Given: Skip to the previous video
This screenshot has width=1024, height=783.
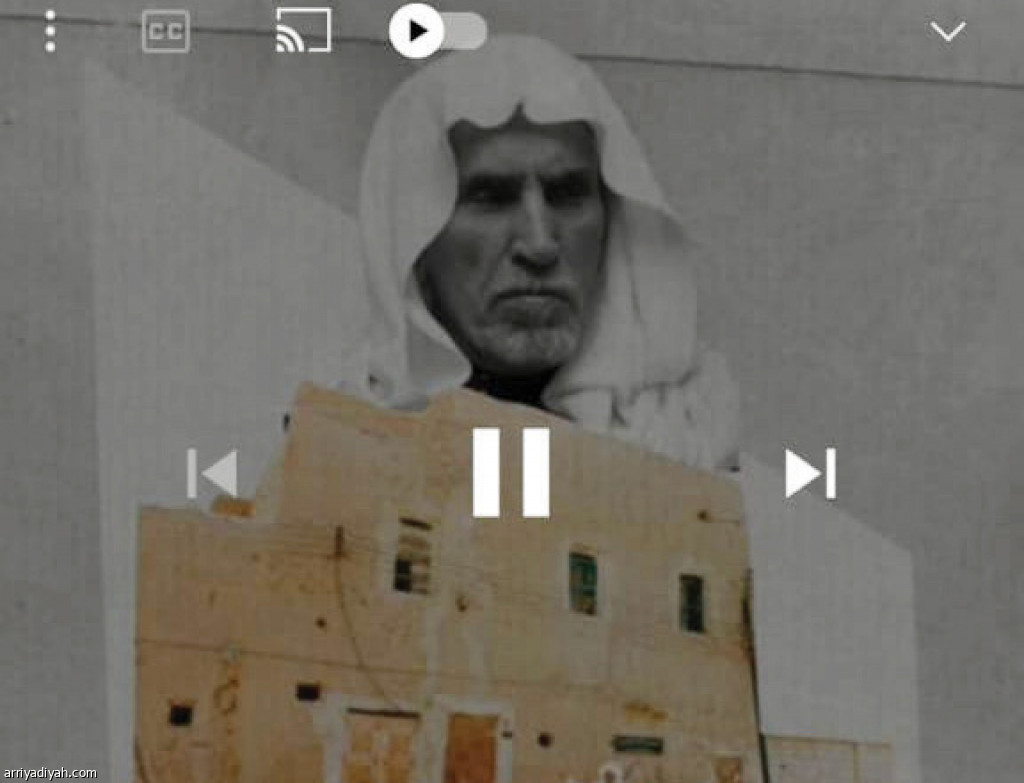Looking at the screenshot, I should pos(212,473).
